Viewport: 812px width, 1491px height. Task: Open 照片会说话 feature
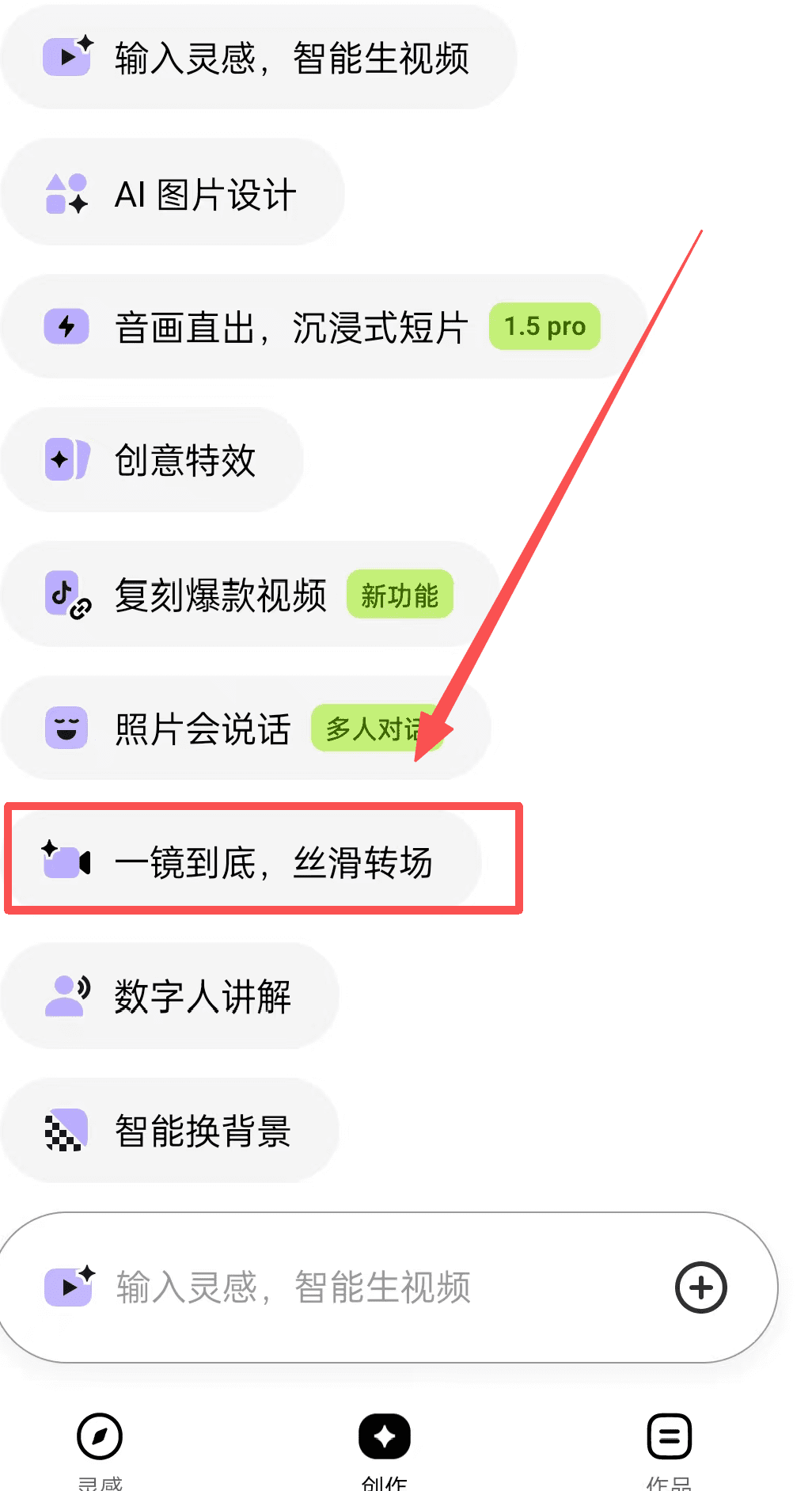[x=245, y=728]
